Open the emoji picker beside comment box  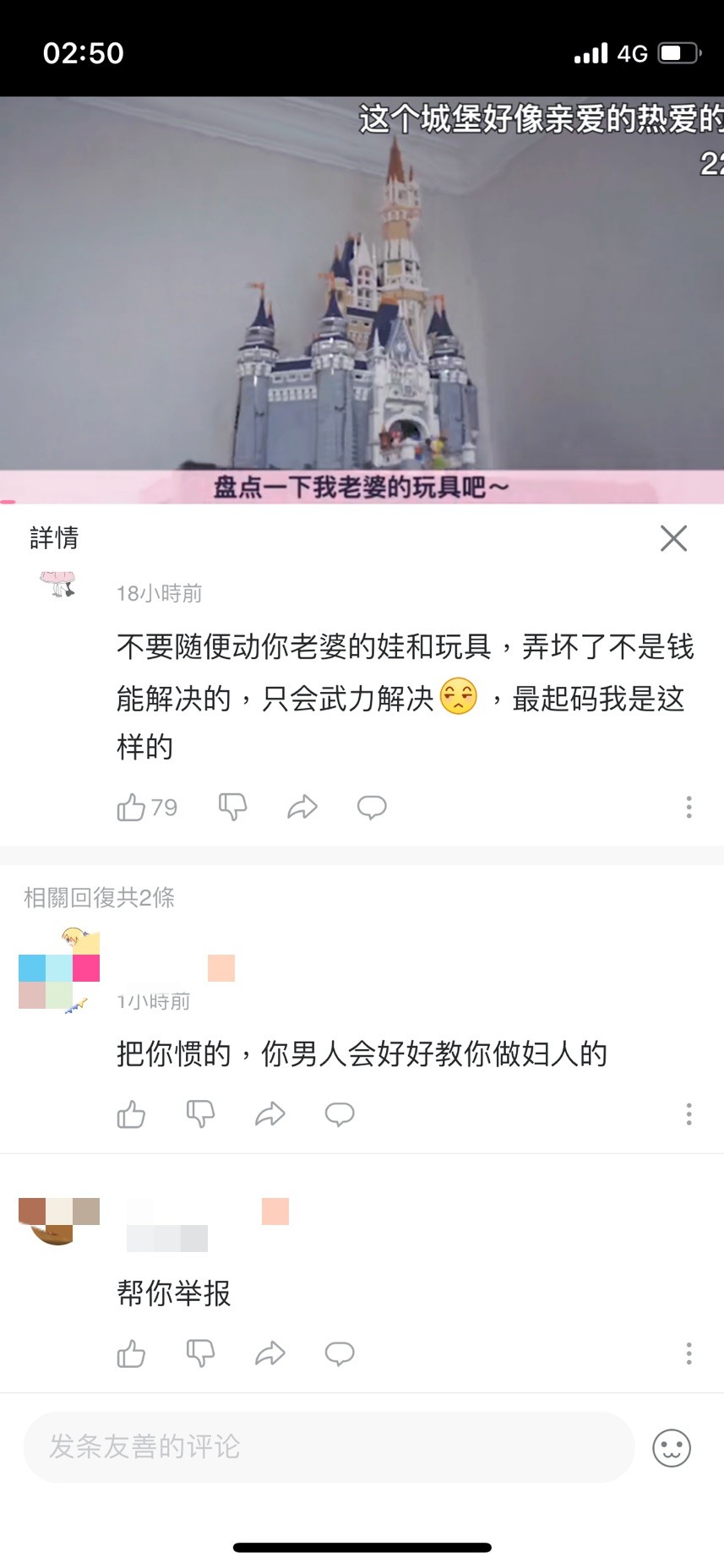(672, 1448)
